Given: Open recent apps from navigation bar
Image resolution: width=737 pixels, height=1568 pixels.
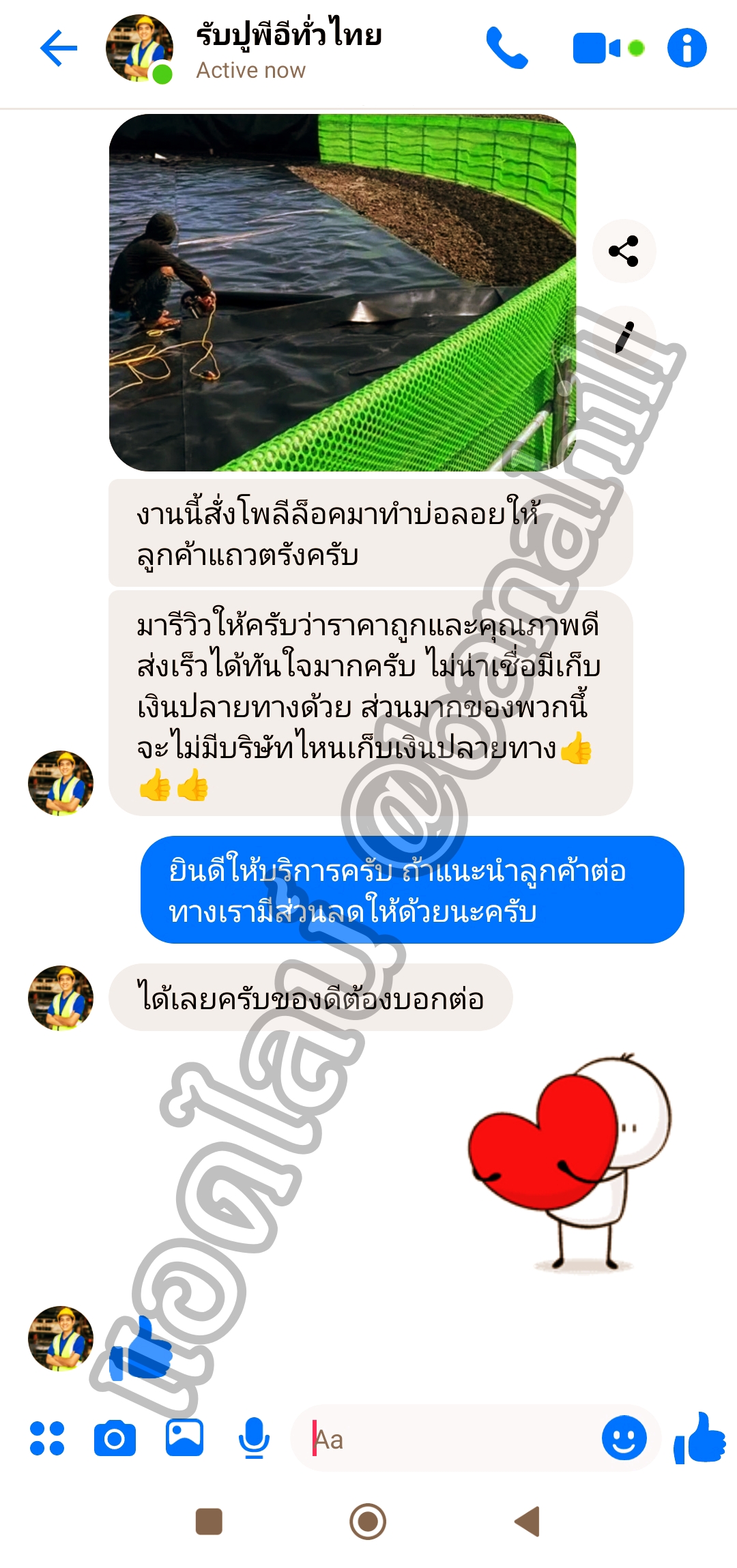Looking at the screenshot, I should click(209, 1521).
